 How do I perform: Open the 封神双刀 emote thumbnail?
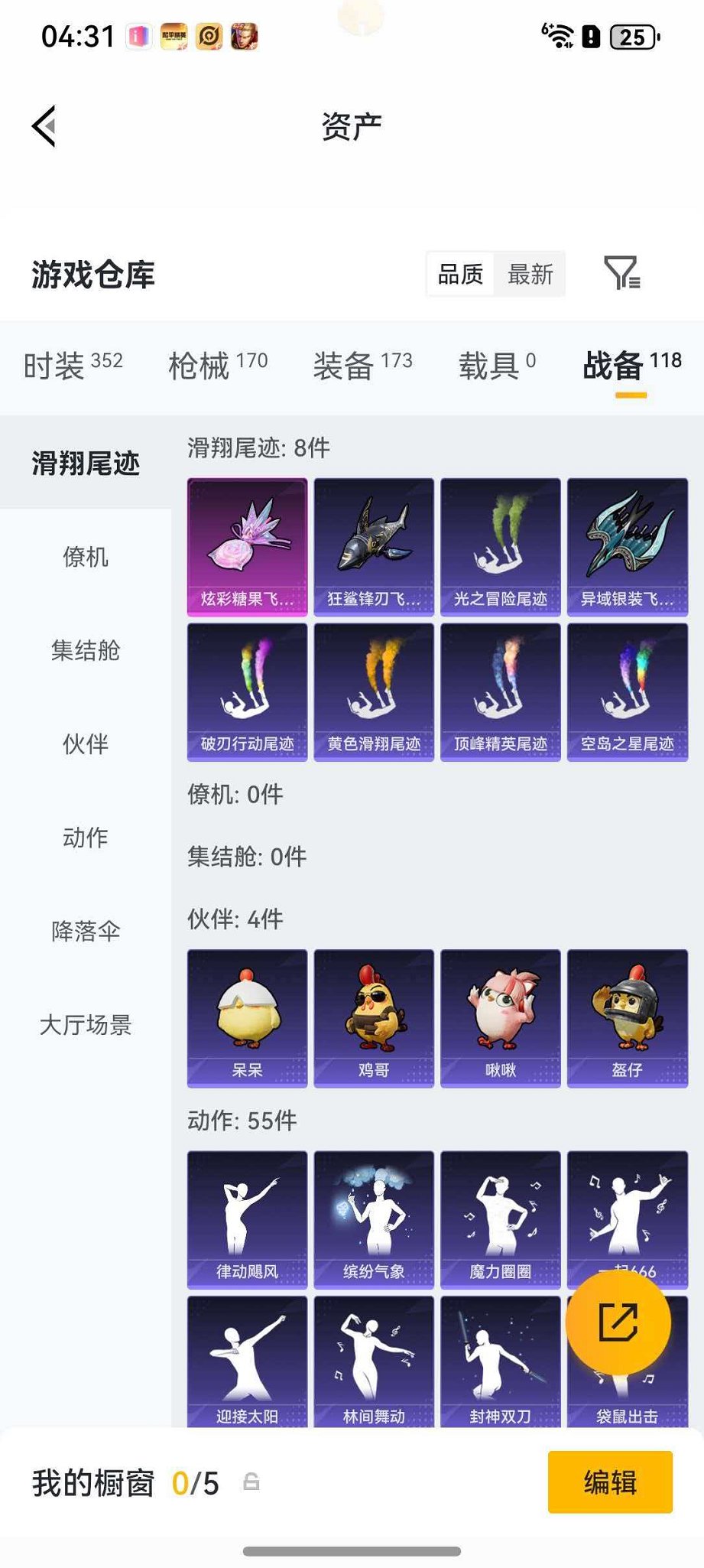(500, 1361)
